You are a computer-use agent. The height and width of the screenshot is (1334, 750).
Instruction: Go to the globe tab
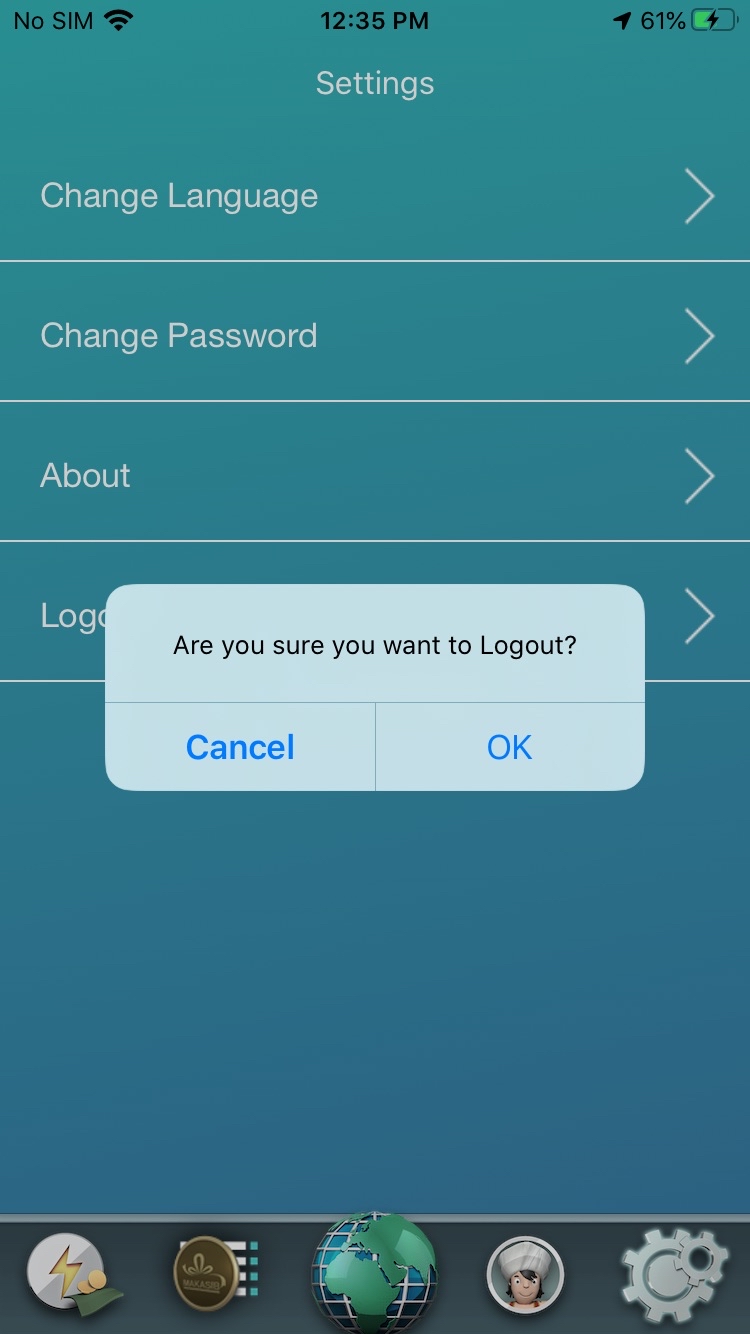pos(375,1272)
